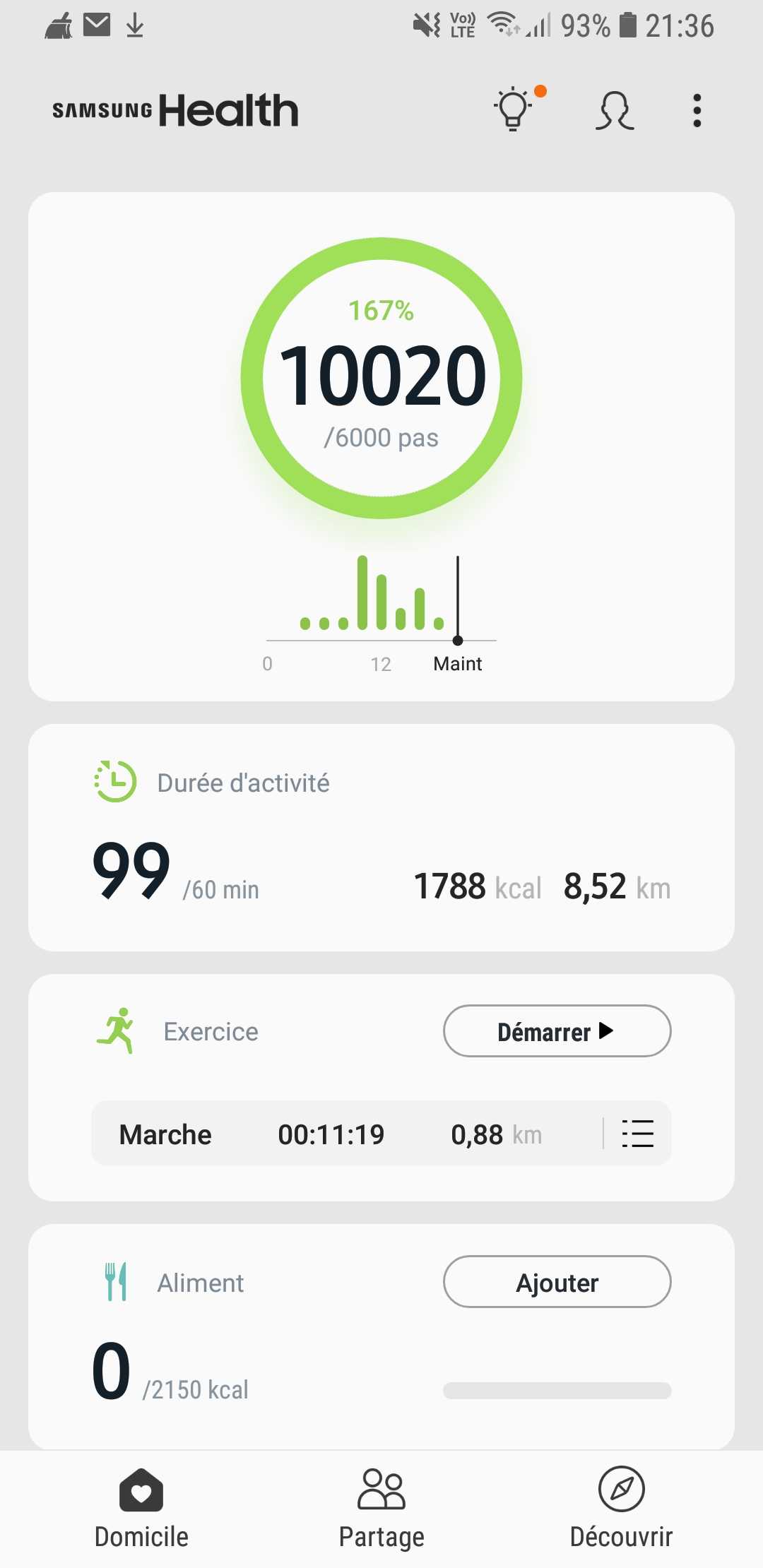Screen dimensions: 763x1568
Task: Switch to the Découvrir tab
Action: [x=621, y=1509]
